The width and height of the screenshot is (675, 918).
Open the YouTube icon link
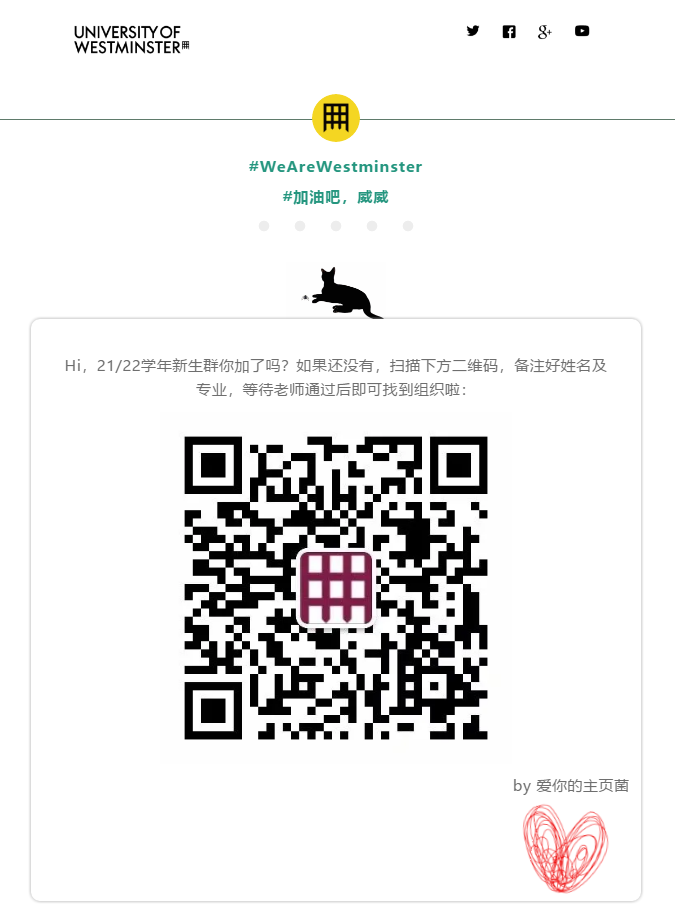(x=582, y=31)
